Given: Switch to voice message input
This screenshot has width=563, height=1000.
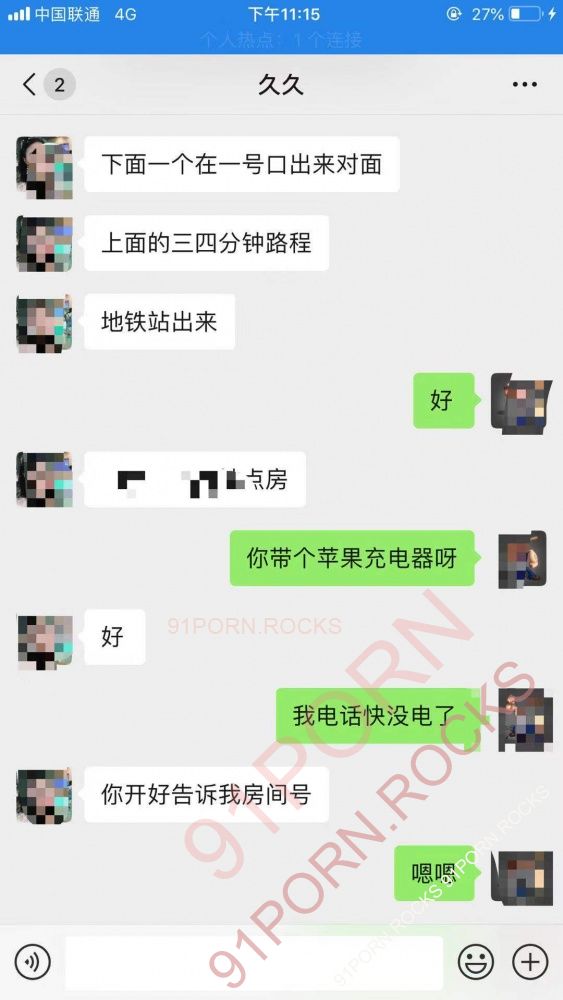Looking at the screenshot, I should [32, 962].
